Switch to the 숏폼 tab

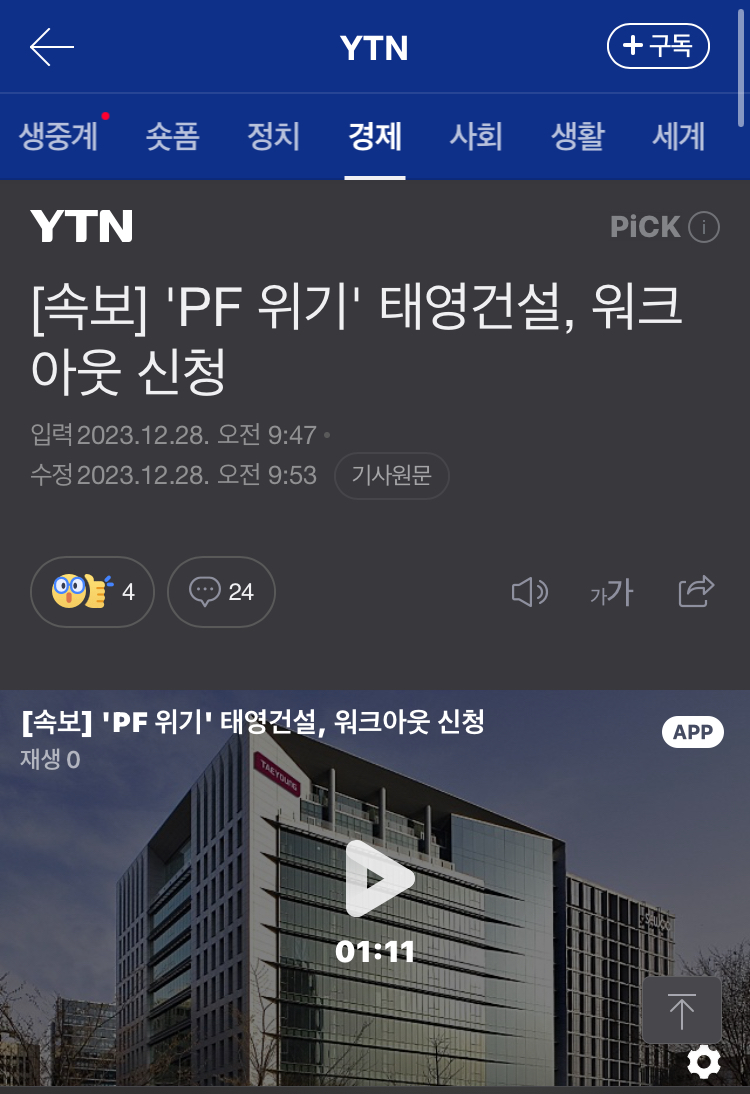172,136
